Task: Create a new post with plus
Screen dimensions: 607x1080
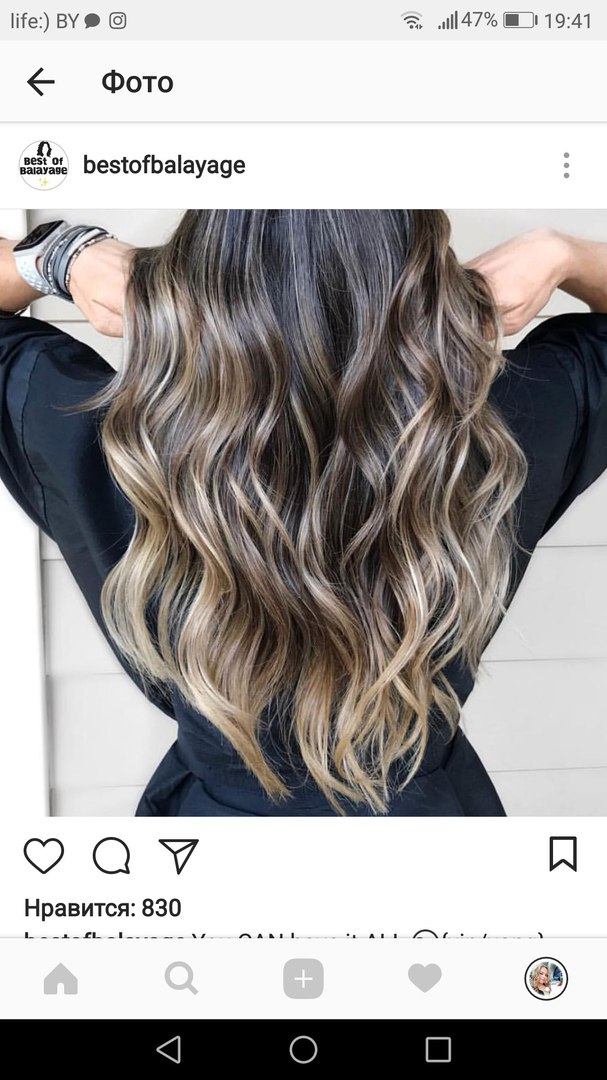Action: tap(303, 979)
